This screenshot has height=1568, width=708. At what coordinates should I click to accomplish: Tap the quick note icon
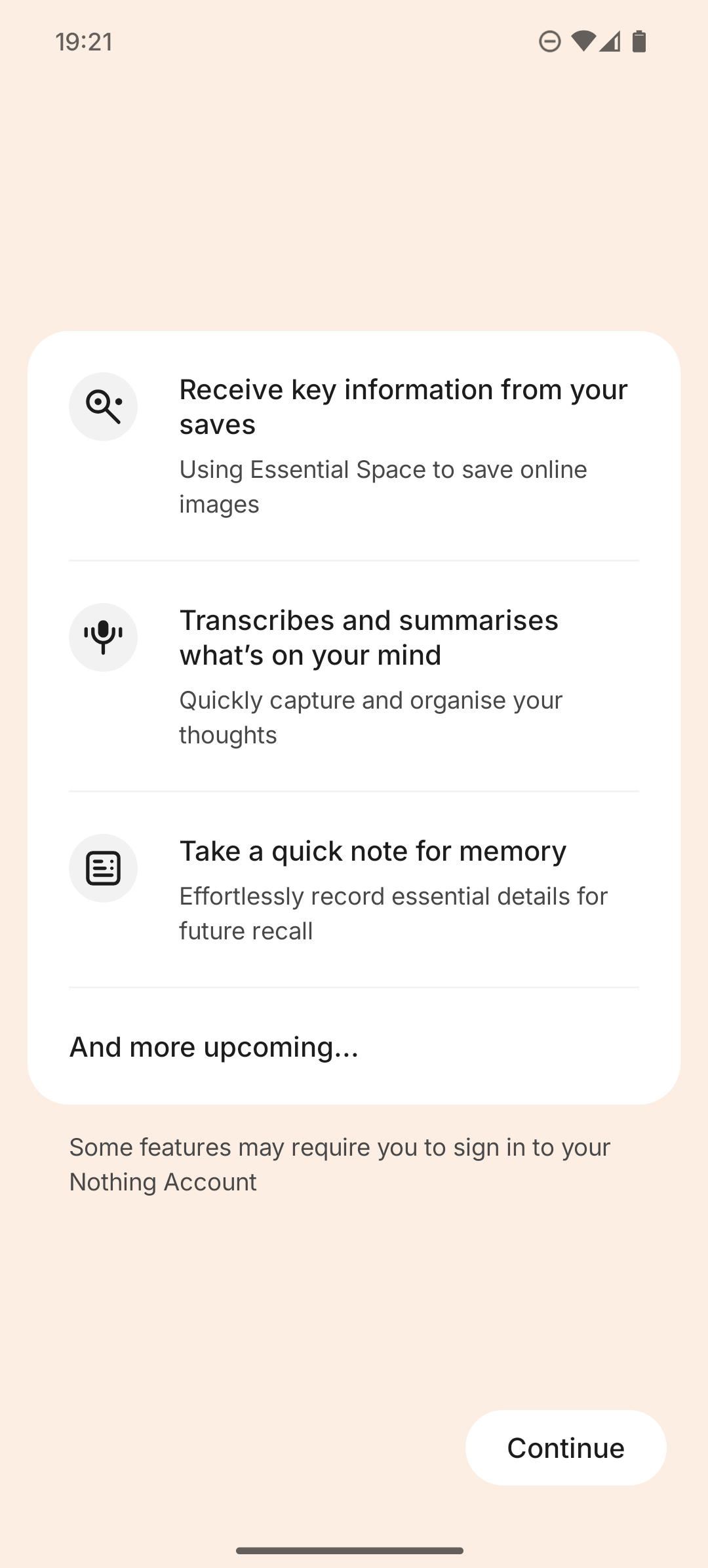tap(103, 867)
